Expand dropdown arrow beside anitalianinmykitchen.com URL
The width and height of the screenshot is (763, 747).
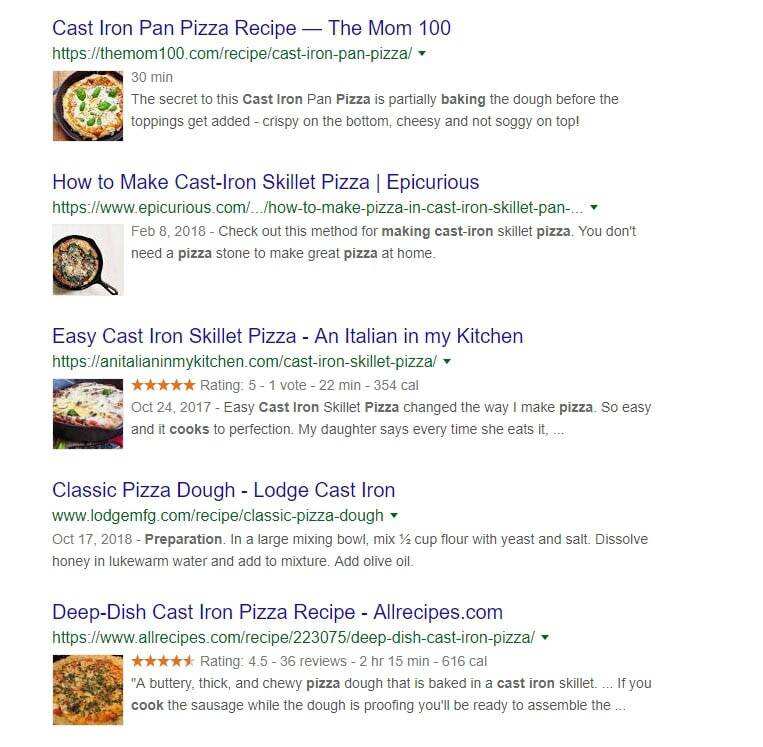[447, 362]
